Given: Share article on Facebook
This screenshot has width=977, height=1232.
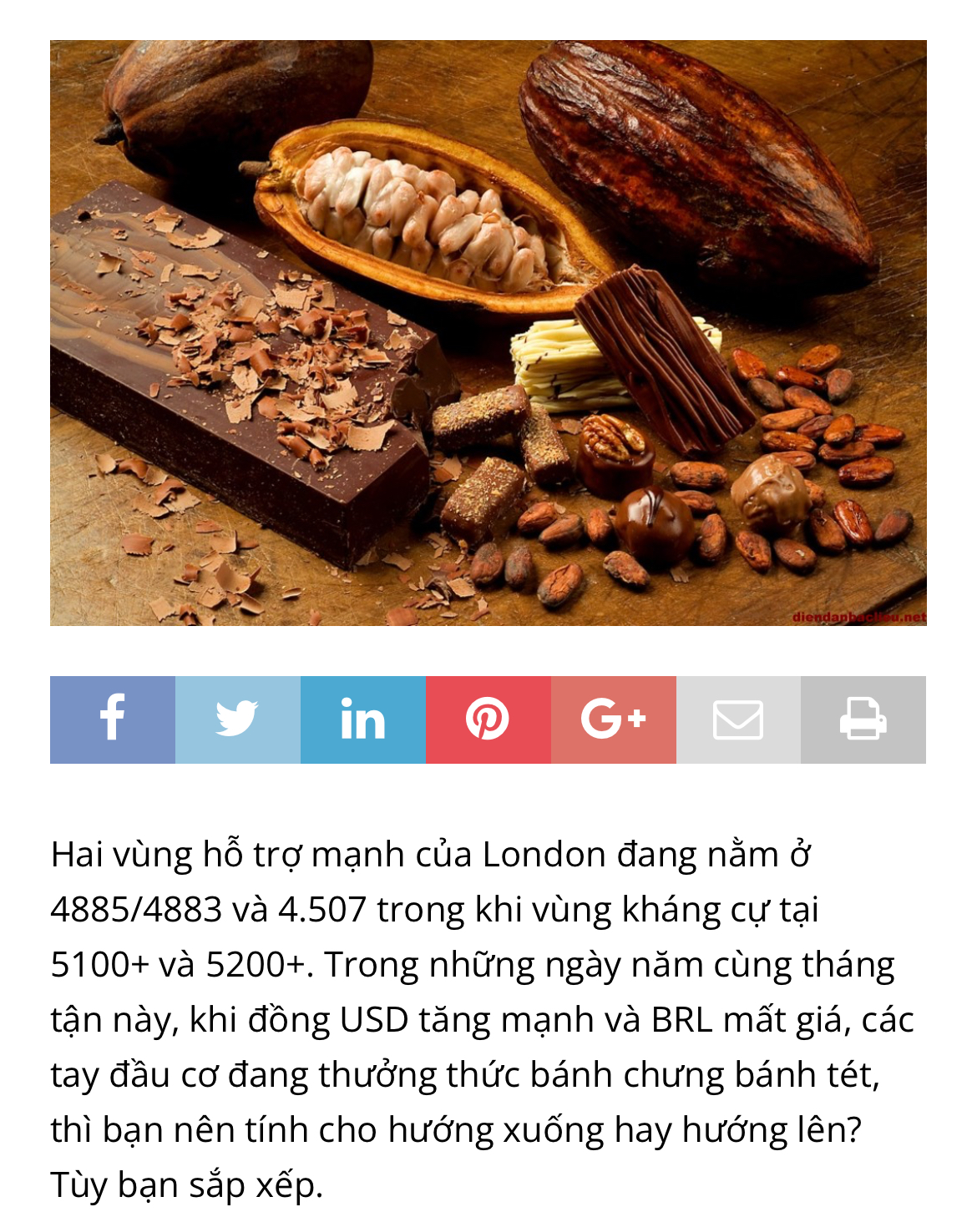Looking at the screenshot, I should coord(113,720).
